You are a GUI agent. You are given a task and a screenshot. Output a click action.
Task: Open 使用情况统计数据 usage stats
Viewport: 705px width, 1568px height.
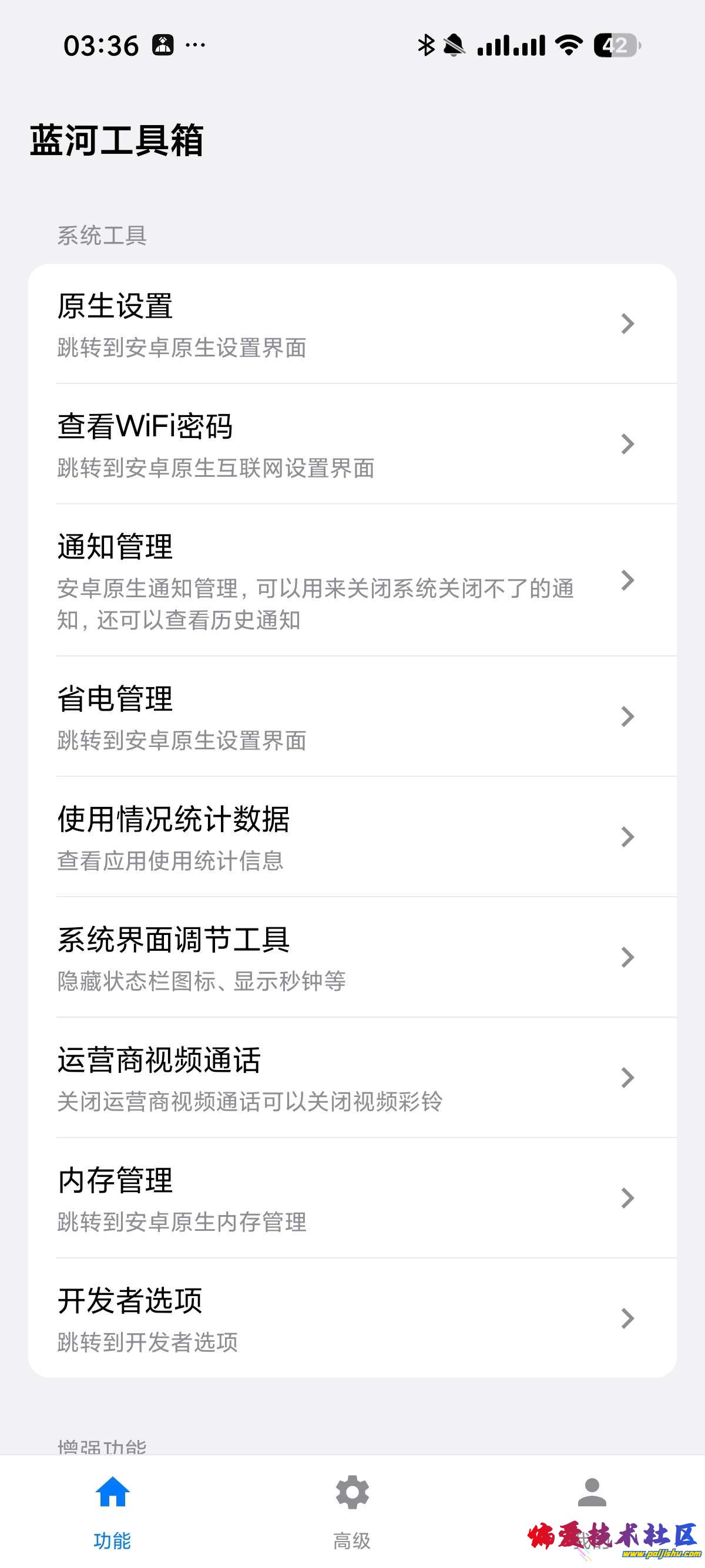[x=352, y=837]
